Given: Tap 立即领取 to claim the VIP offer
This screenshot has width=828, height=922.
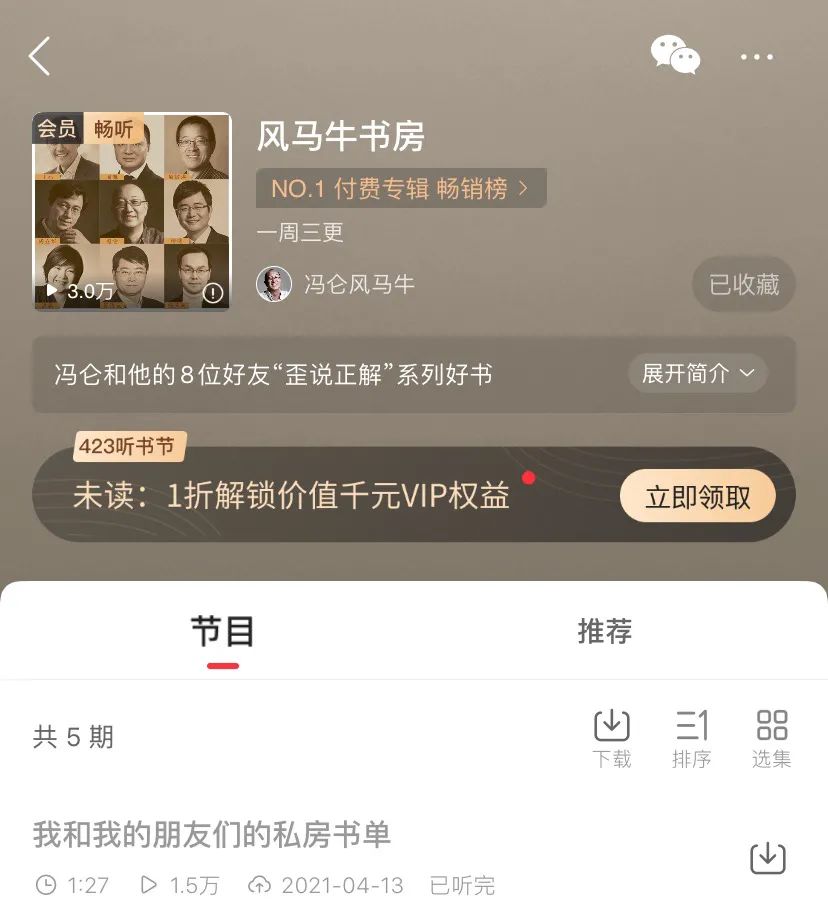Looking at the screenshot, I should (697, 497).
